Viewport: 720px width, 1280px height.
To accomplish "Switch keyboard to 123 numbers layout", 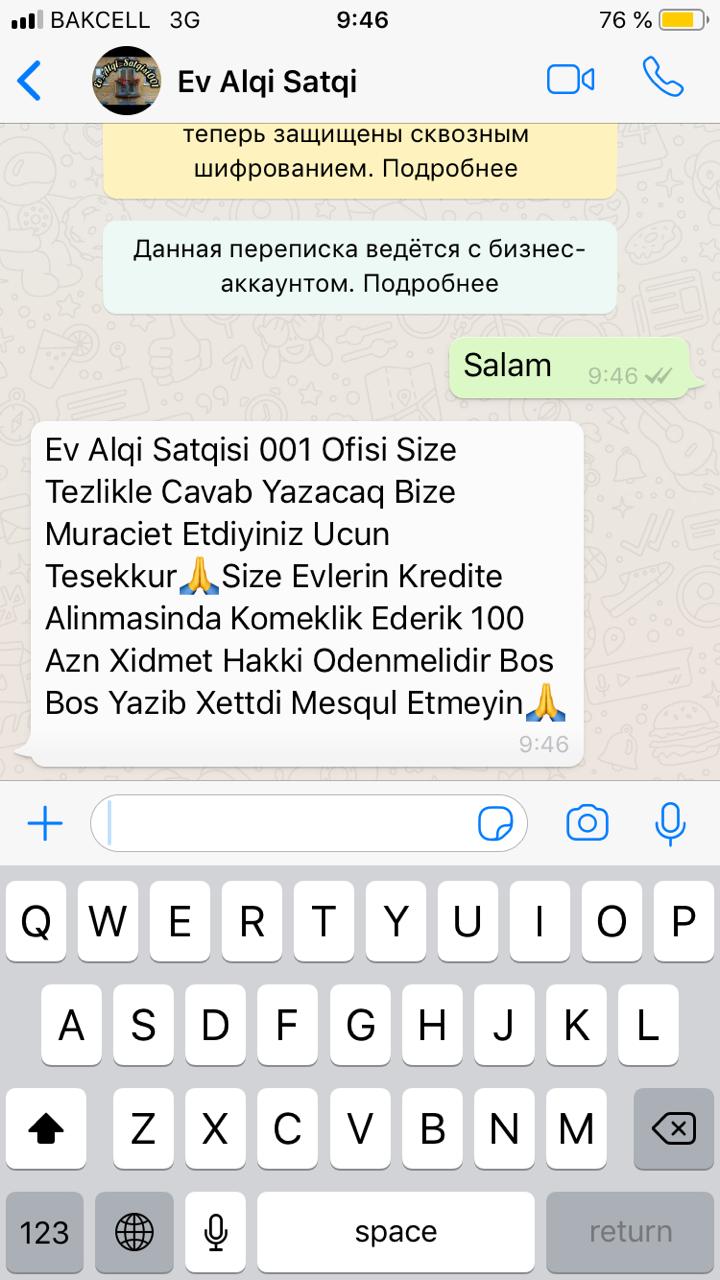I will tap(45, 1231).
